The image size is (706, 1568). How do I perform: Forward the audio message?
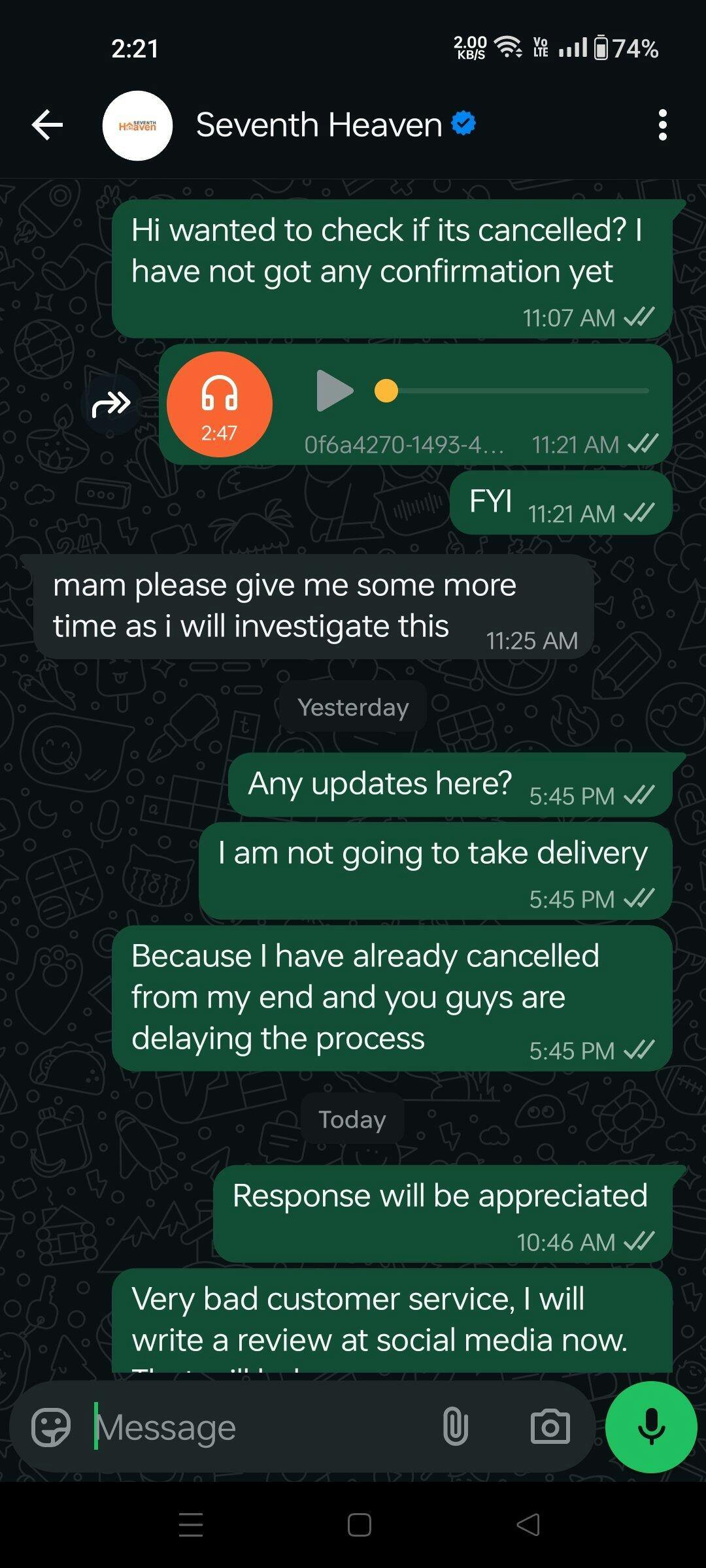tap(111, 404)
